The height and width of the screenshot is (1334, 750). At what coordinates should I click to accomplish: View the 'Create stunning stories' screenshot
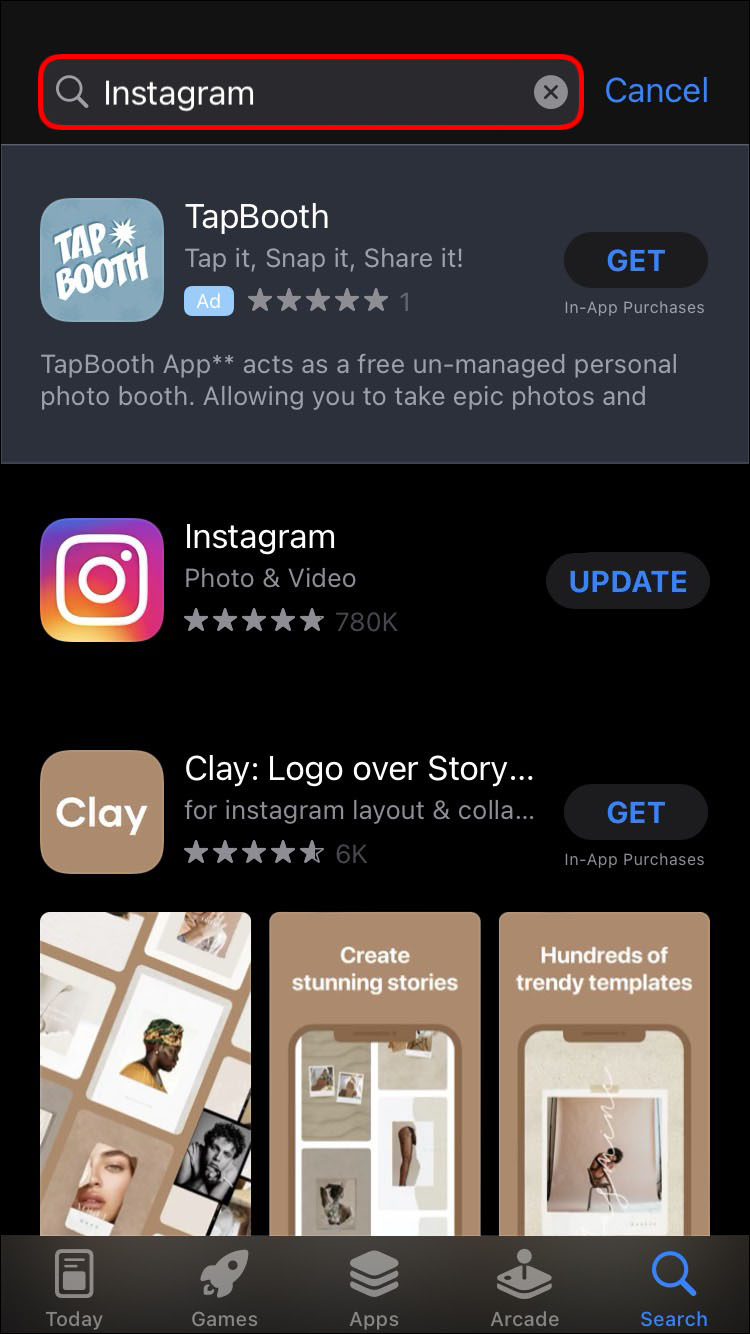click(374, 1070)
